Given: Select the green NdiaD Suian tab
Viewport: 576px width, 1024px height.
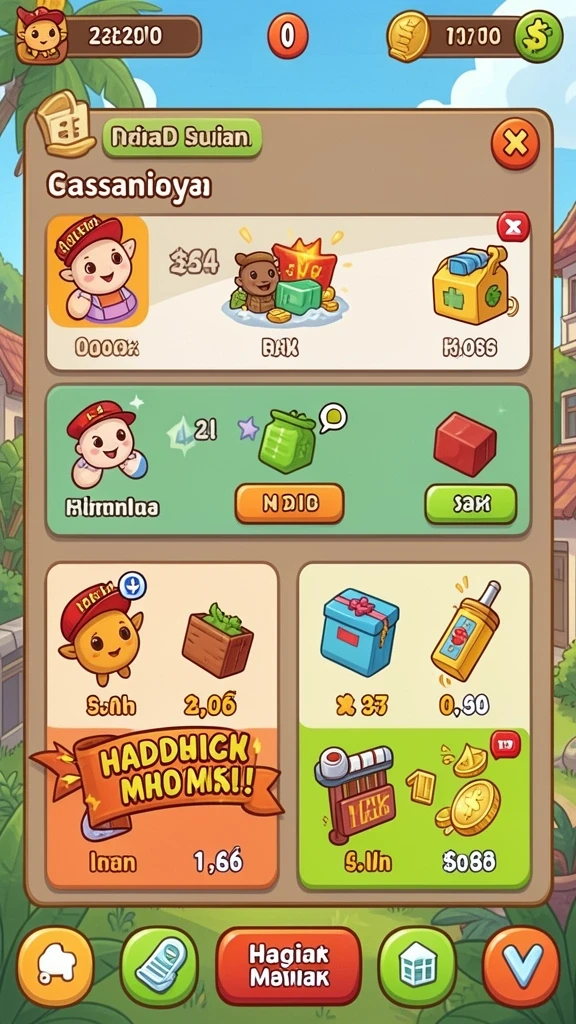Looking at the screenshot, I should (x=182, y=138).
